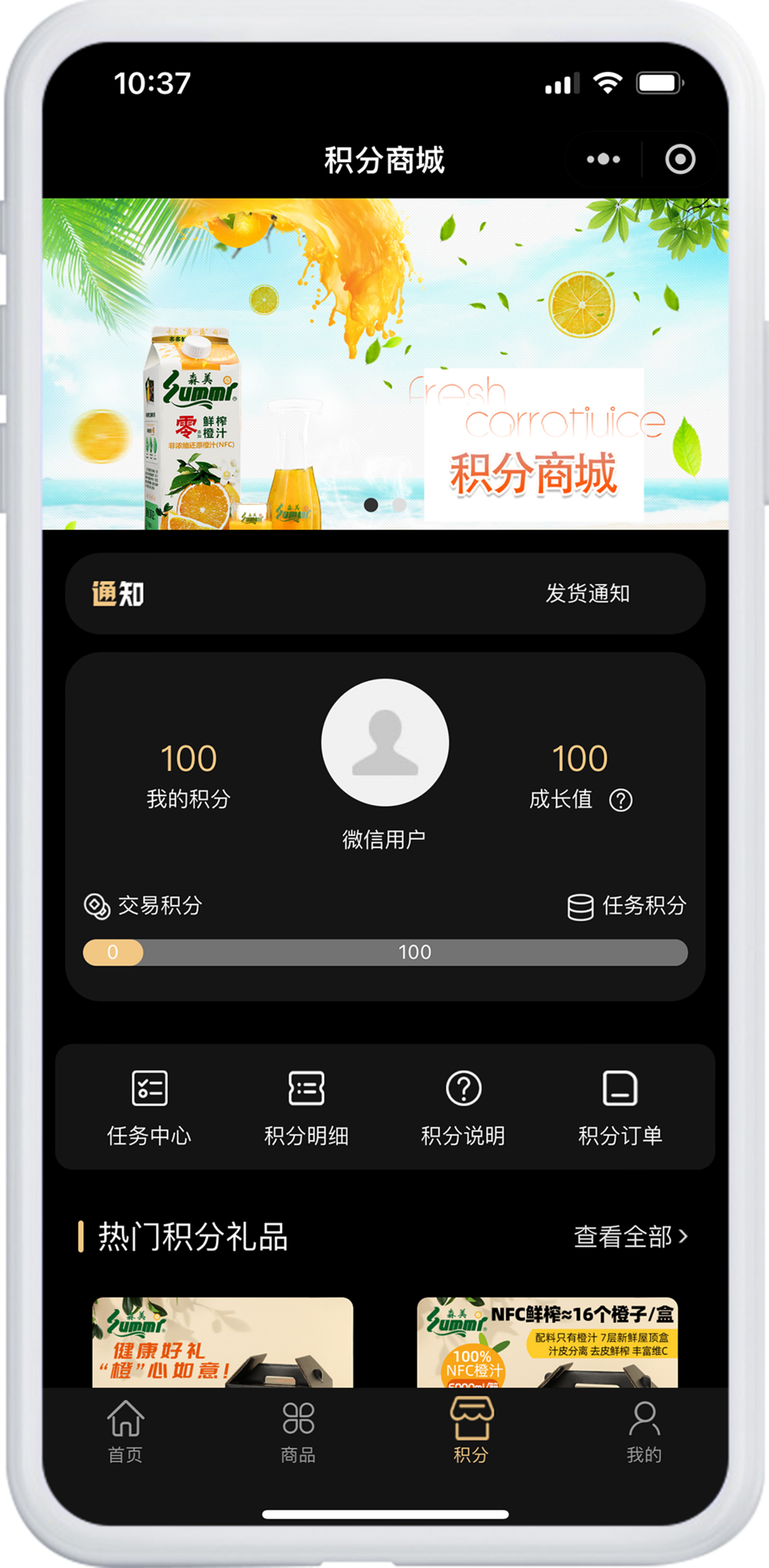The image size is (769, 1568).
Task: Open 任务中心 task center
Action: pos(149,1107)
